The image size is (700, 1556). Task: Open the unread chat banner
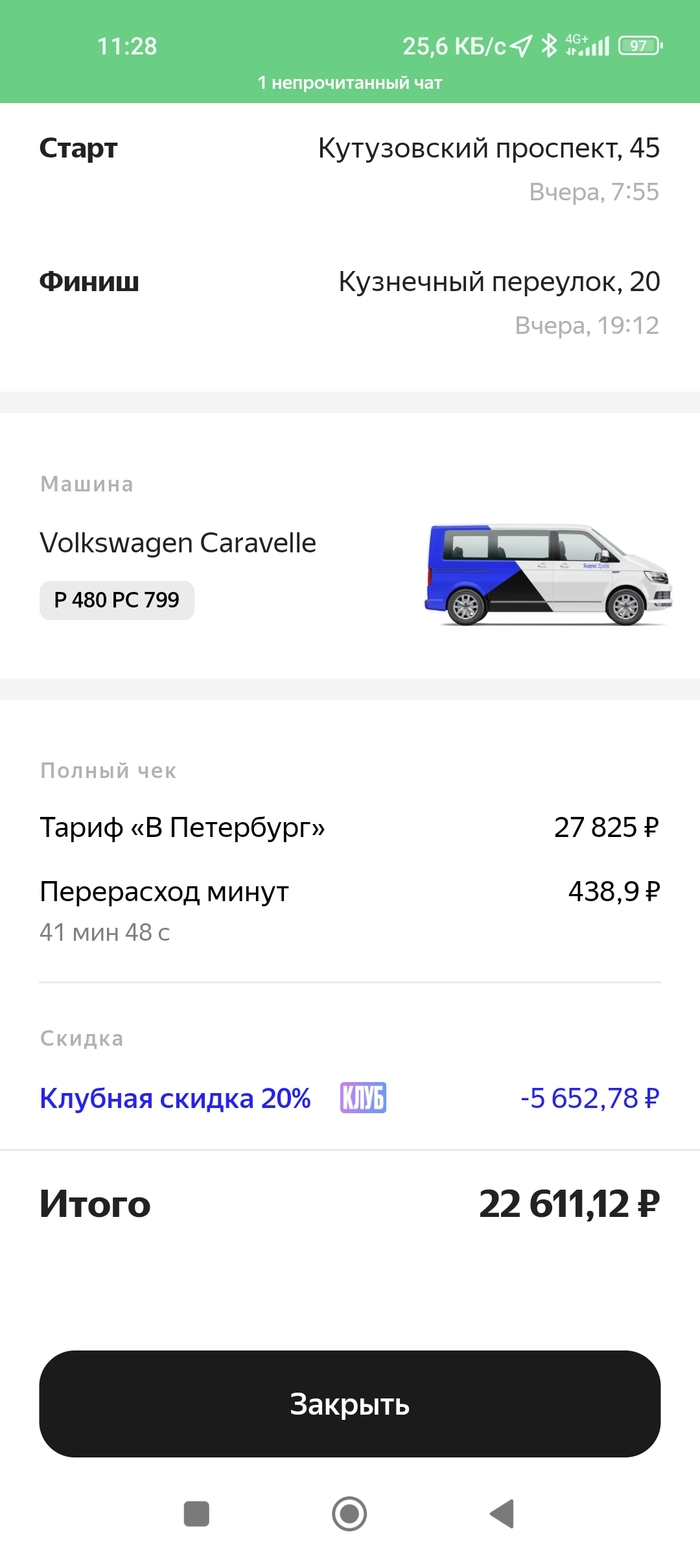(349, 82)
